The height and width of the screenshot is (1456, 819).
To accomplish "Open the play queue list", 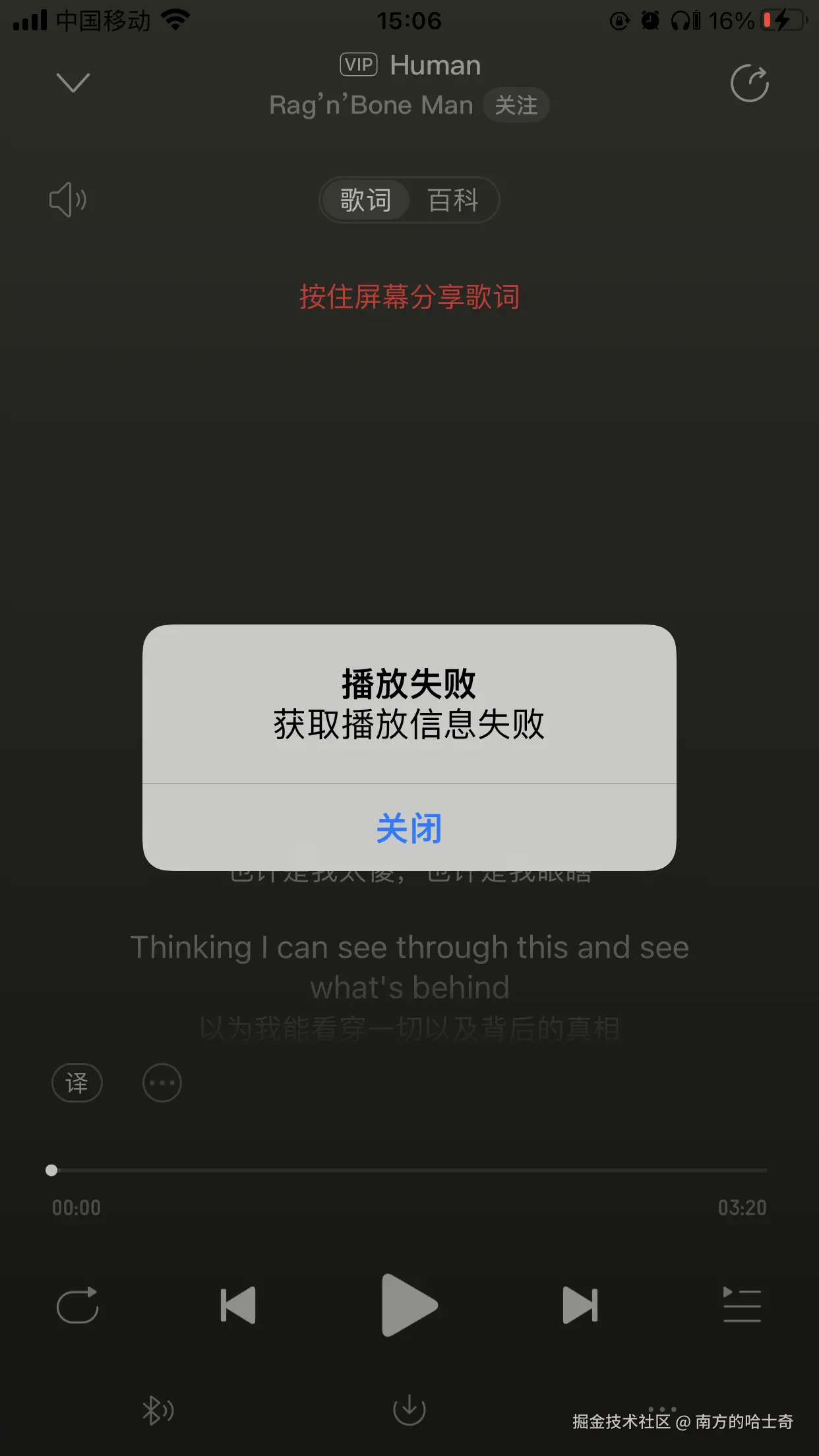I will click(742, 1305).
